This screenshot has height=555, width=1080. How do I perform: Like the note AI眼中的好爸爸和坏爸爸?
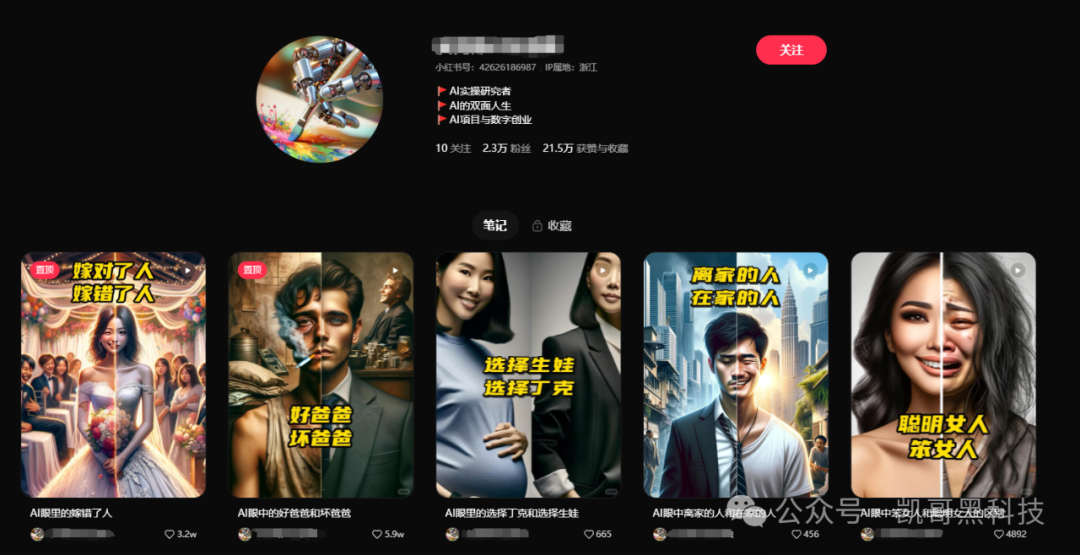(377, 534)
